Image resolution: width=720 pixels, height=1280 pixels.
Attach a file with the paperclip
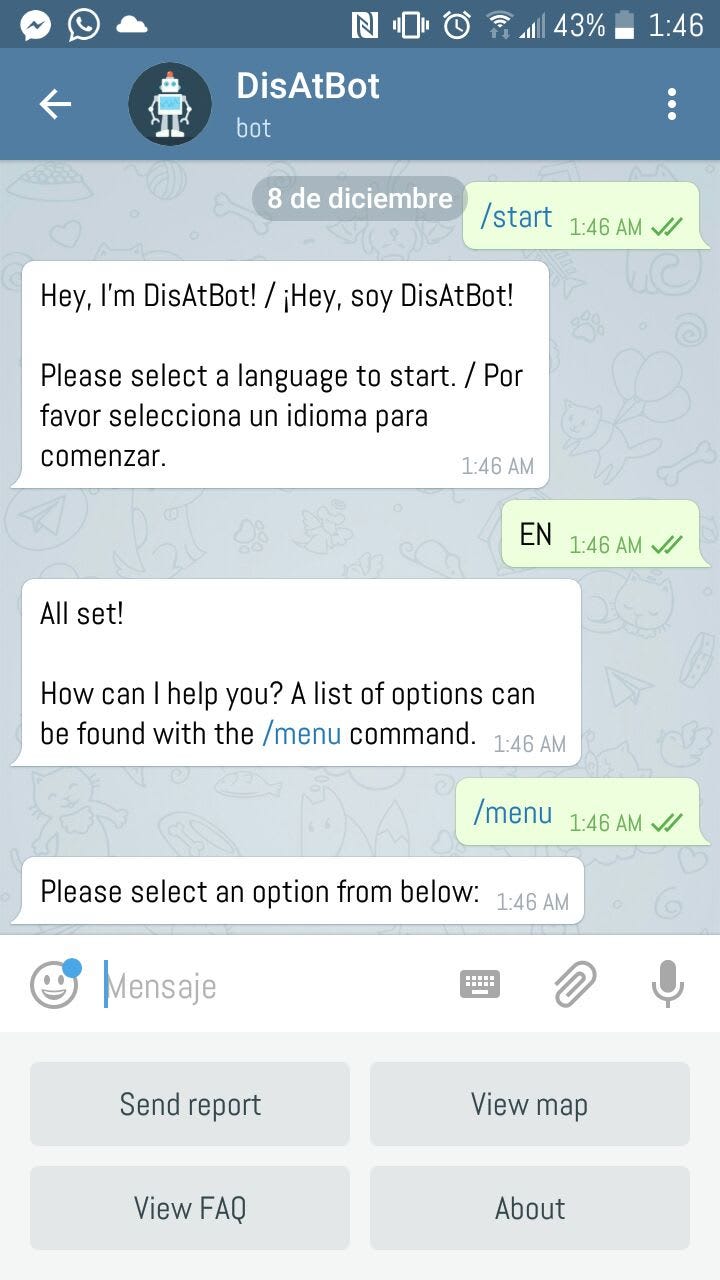(x=576, y=984)
